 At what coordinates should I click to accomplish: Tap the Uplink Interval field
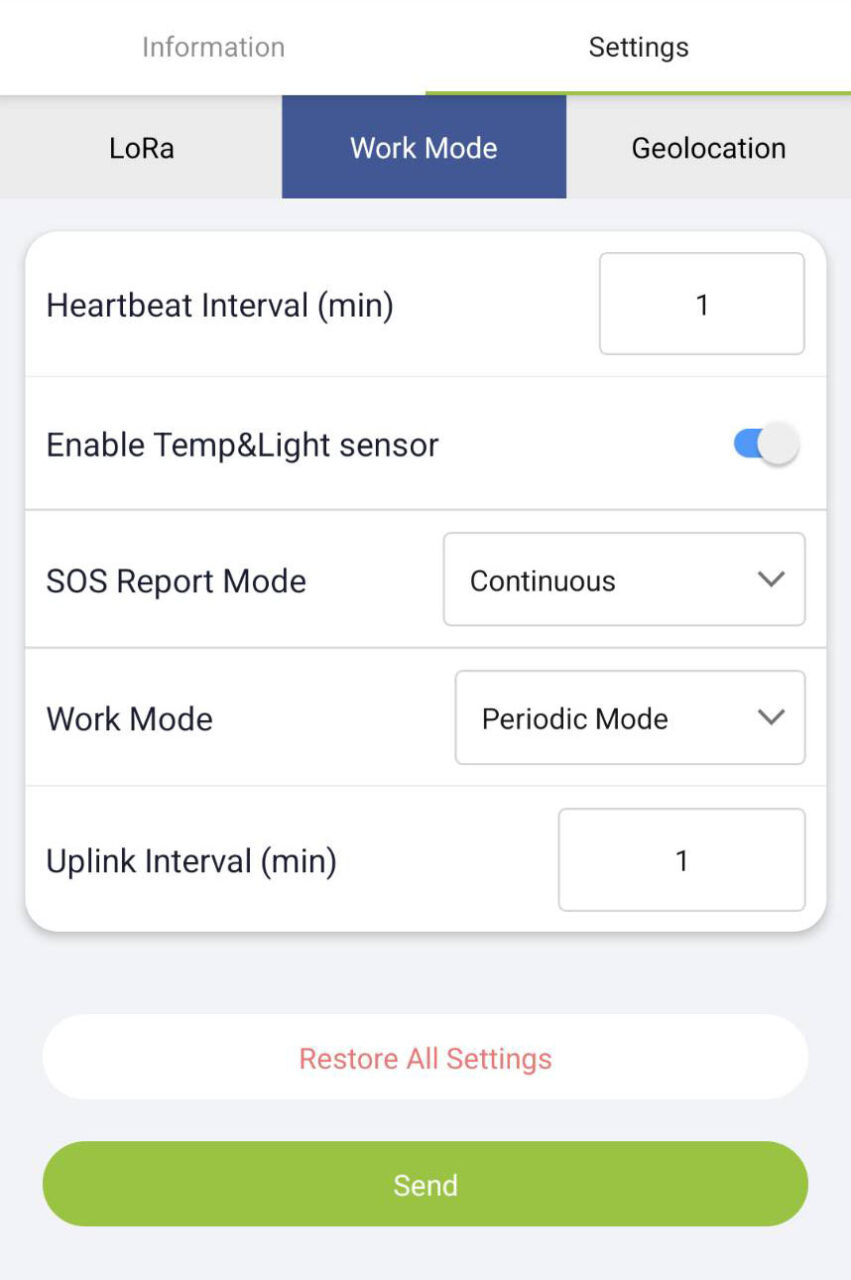(681, 860)
